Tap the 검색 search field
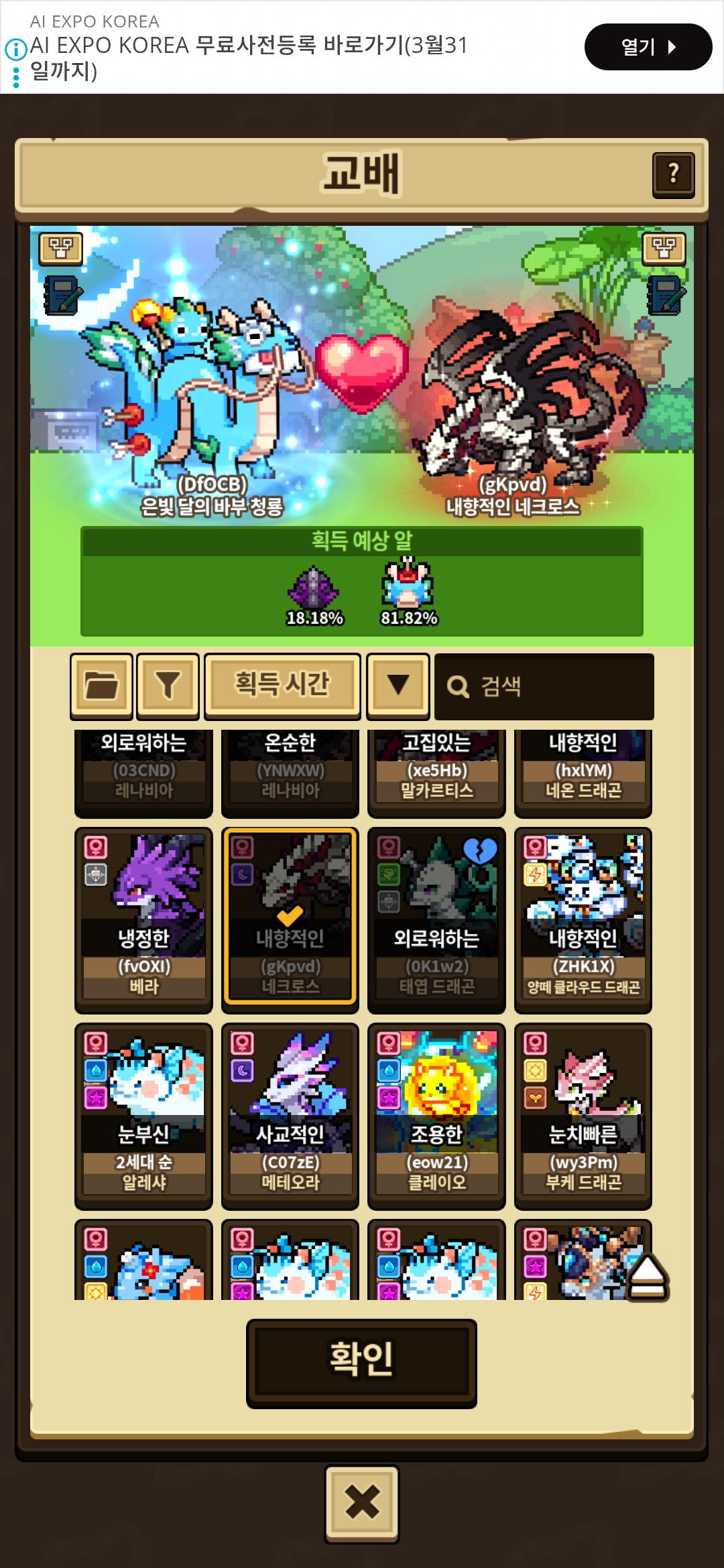Image resolution: width=724 pixels, height=1568 pixels. (543, 686)
